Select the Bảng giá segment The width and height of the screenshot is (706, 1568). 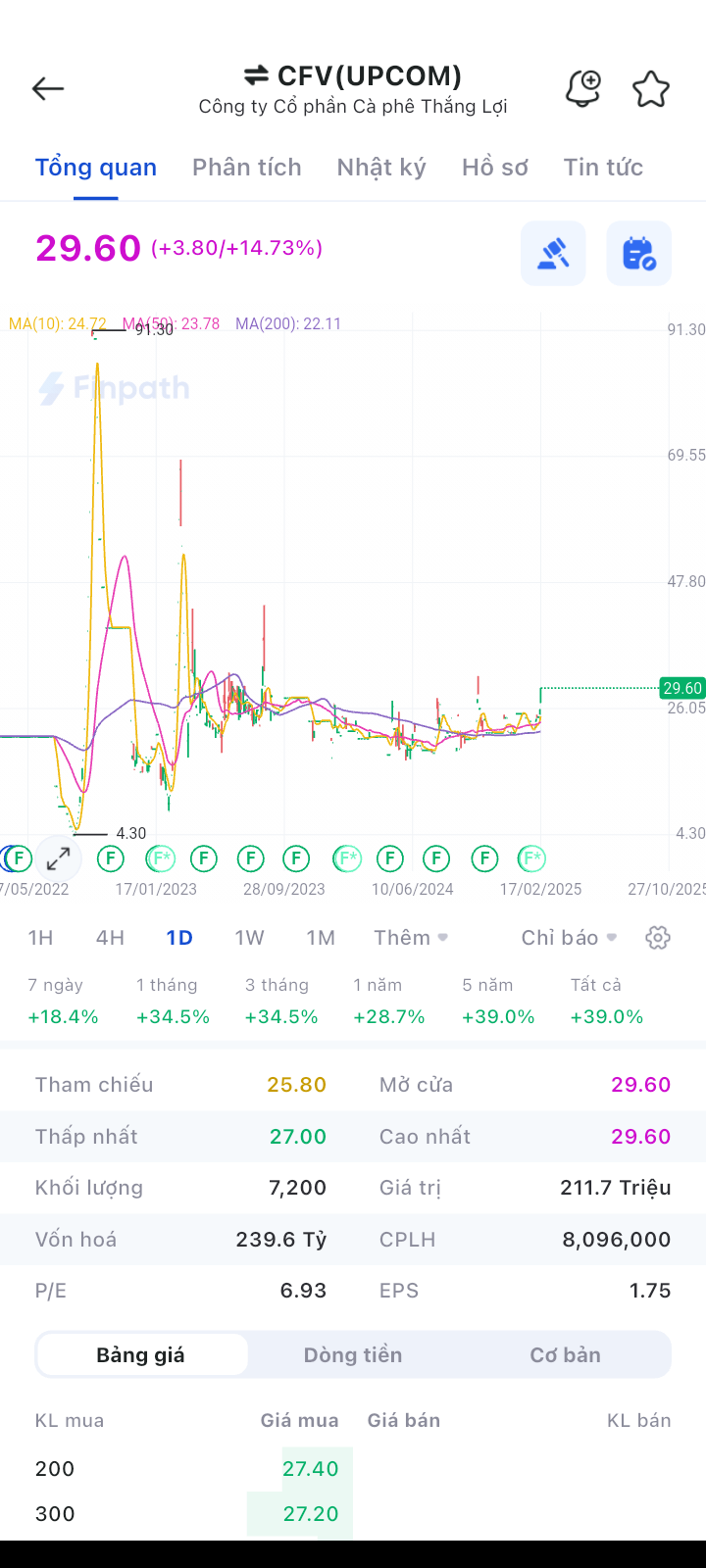coord(141,1354)
